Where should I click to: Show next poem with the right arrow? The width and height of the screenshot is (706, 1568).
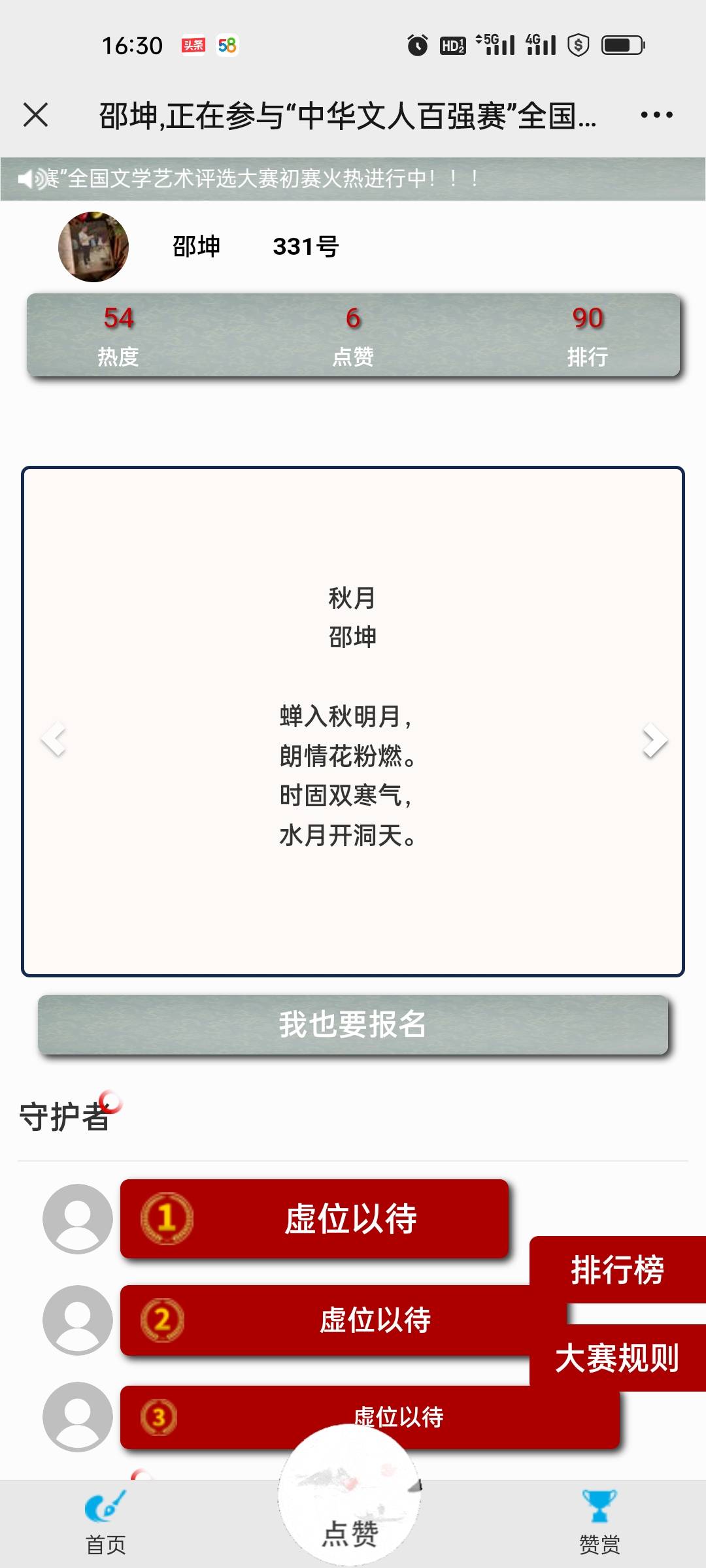(x=654, y=740)
